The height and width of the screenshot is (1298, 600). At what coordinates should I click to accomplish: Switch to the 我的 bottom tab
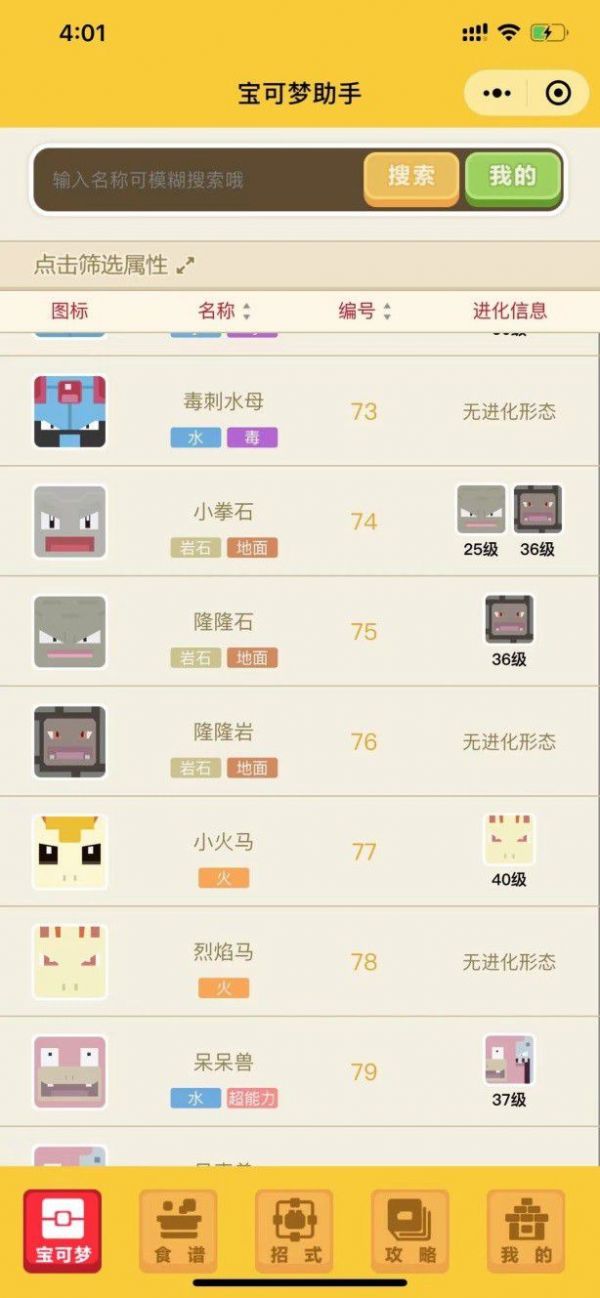(526, 1231)
